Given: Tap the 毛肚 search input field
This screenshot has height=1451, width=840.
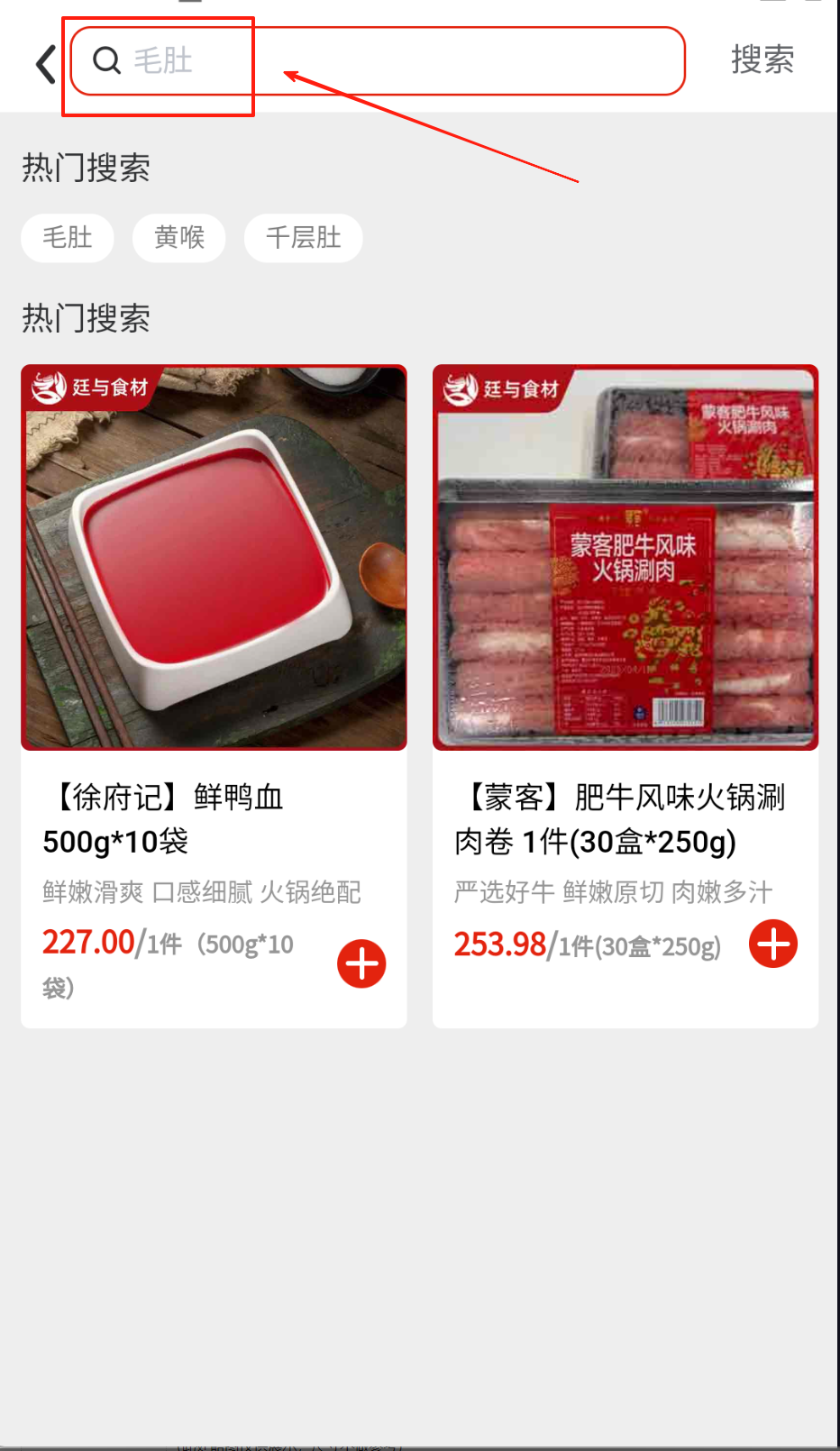Looking at the screenshot, I should click(379, 61).
